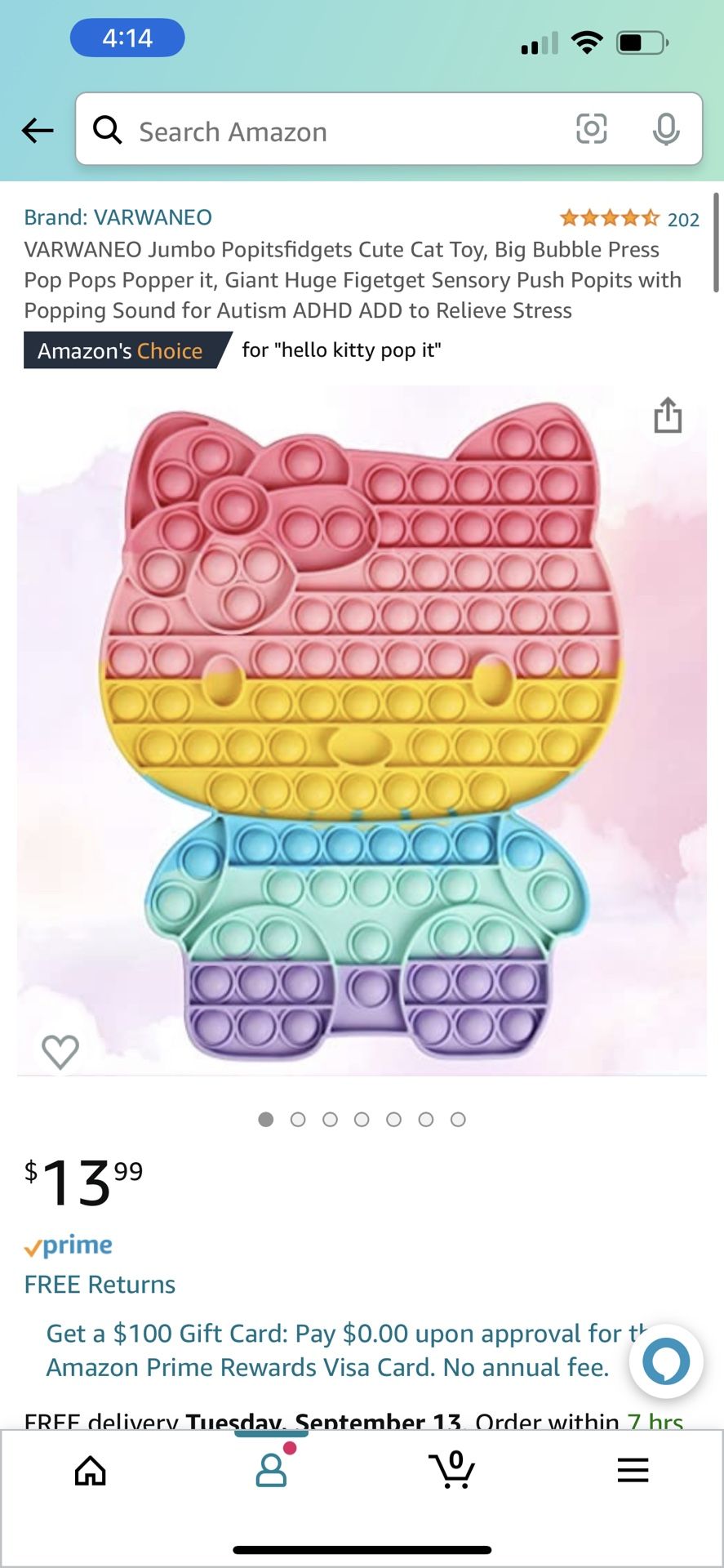Share this product listing
This screenshot has width=724, height=1568.
pyautogui.click(x=667, y=415)
